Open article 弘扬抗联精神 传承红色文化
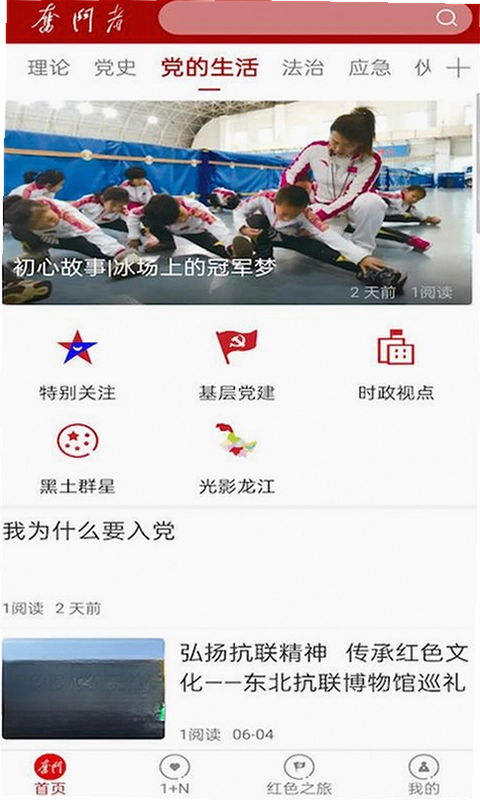This screenshot has height=800, width=480. (238, 689)
